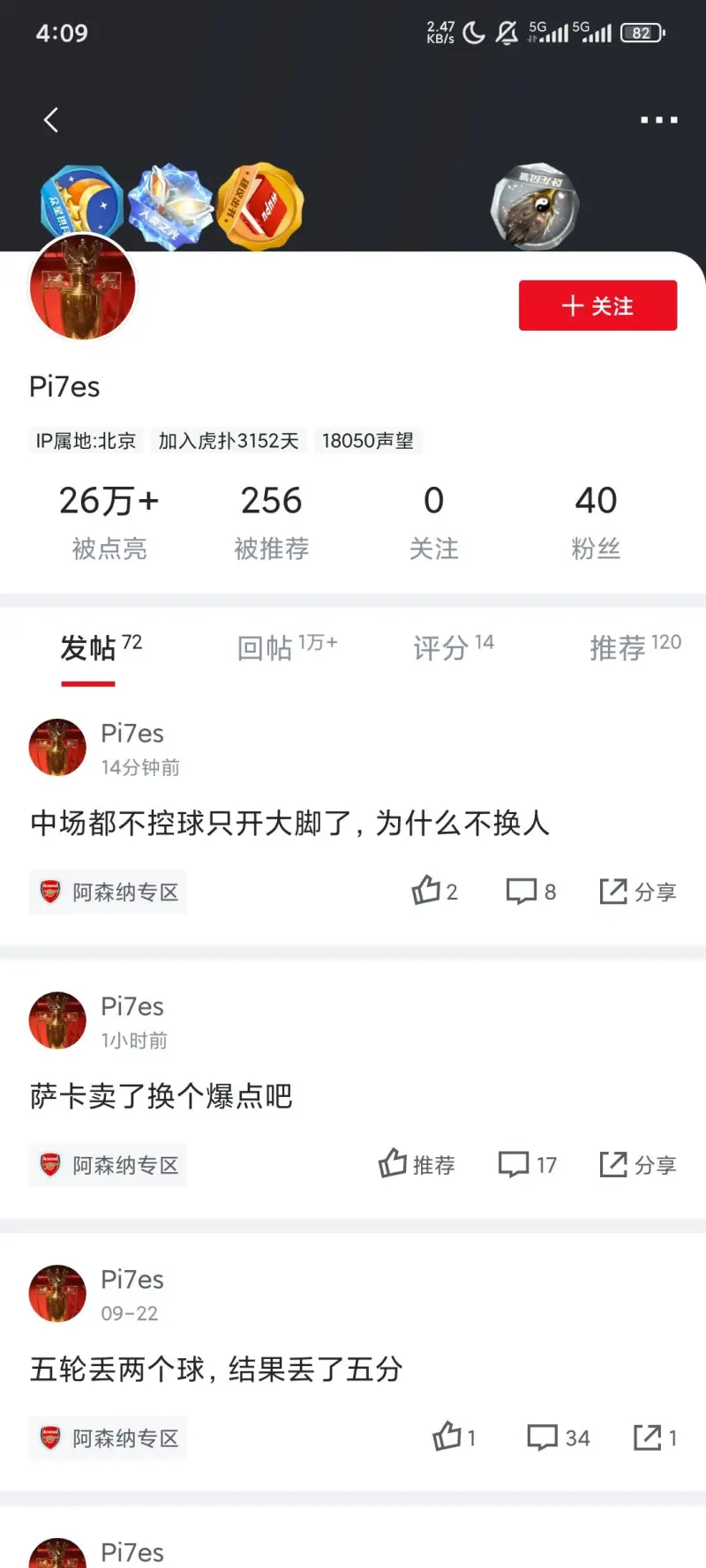Select the 发帖 tab
Image resolution: width=706 pixels, height=1568 pixels.
pos(100,647)
